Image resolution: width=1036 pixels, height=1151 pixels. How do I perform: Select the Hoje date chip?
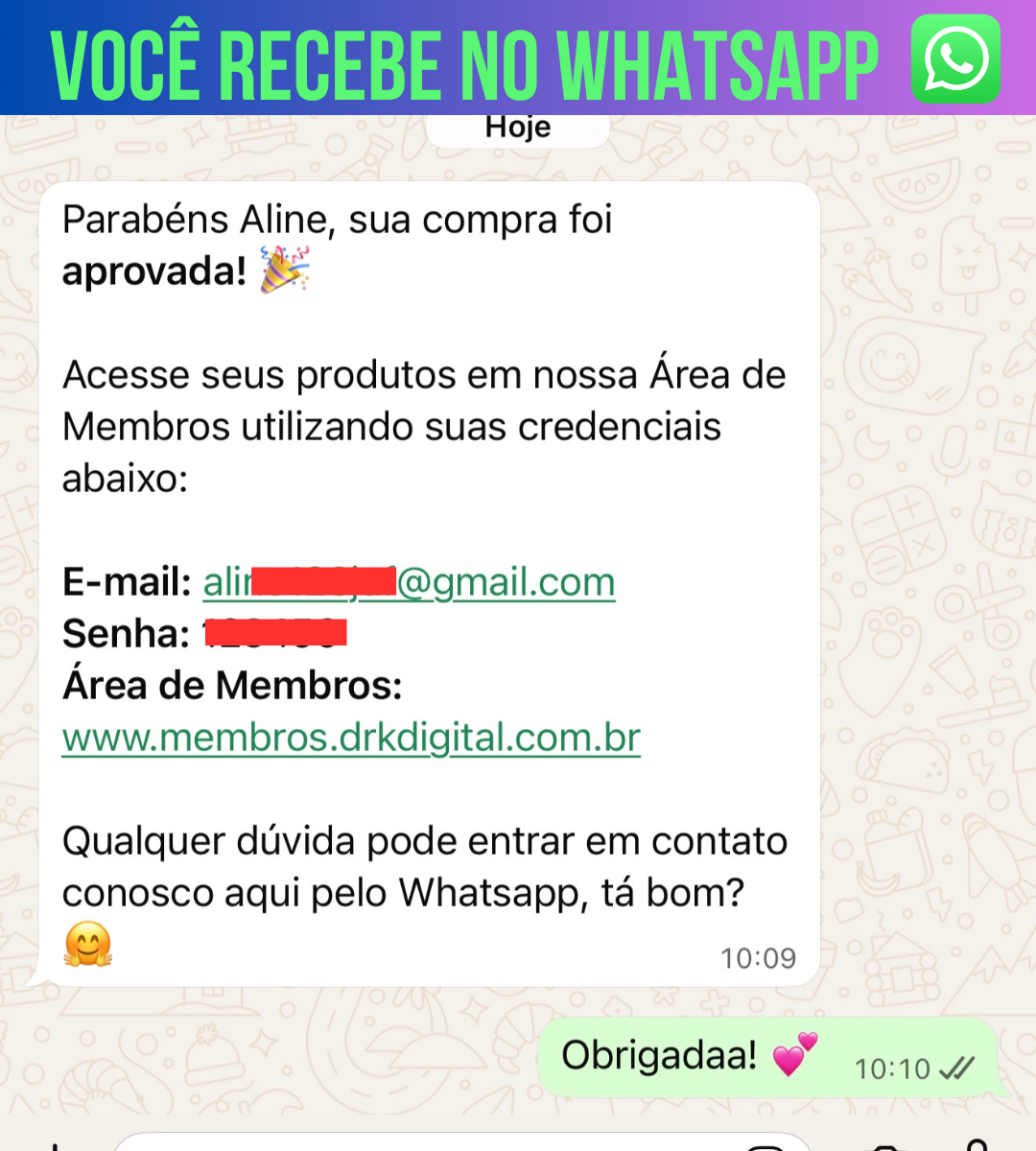click(x=517, y=126)
